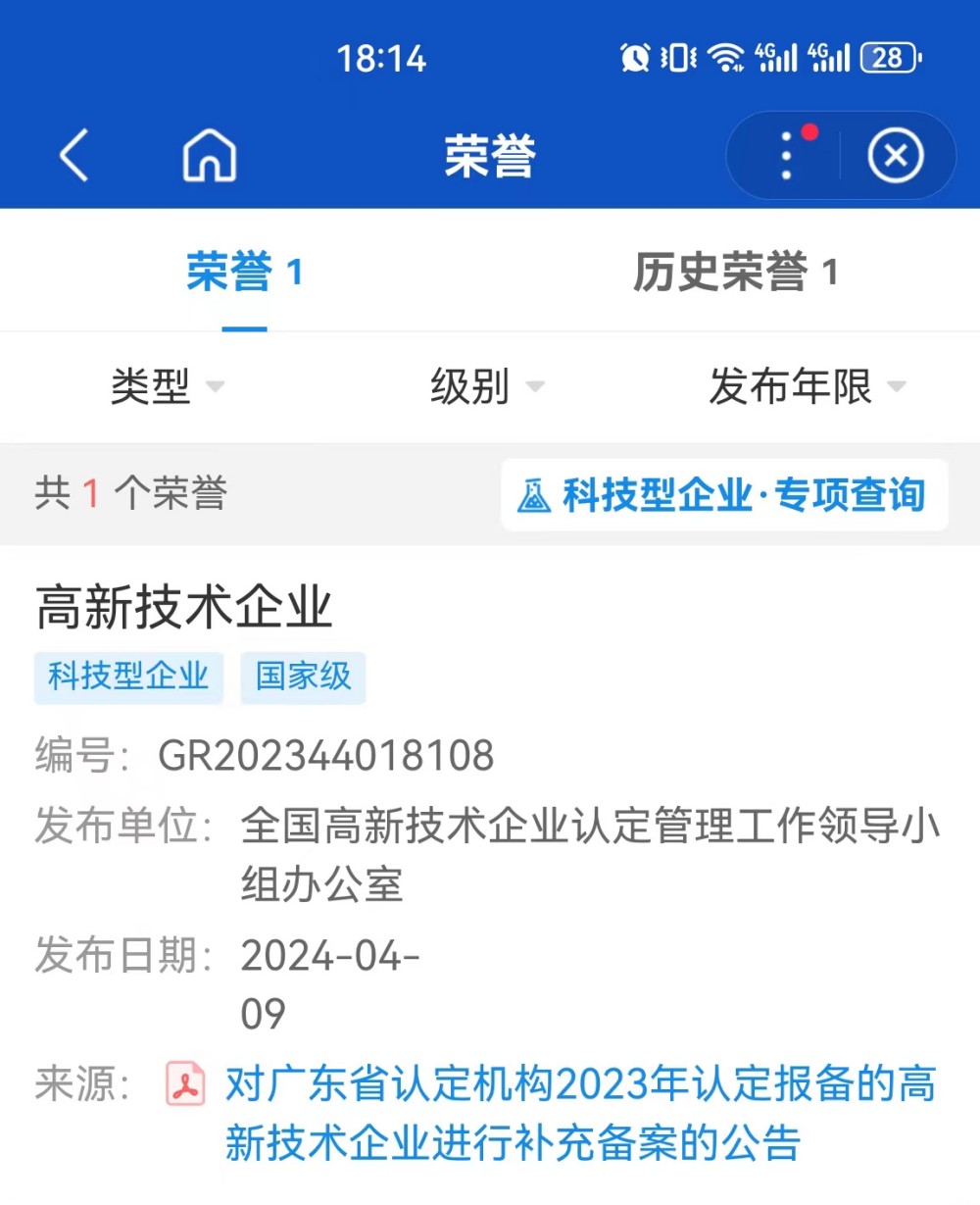The height and width of the screenshot is (1205, 980).
Task: Click the honor title 高新技术企业
Action: (183, 608)
